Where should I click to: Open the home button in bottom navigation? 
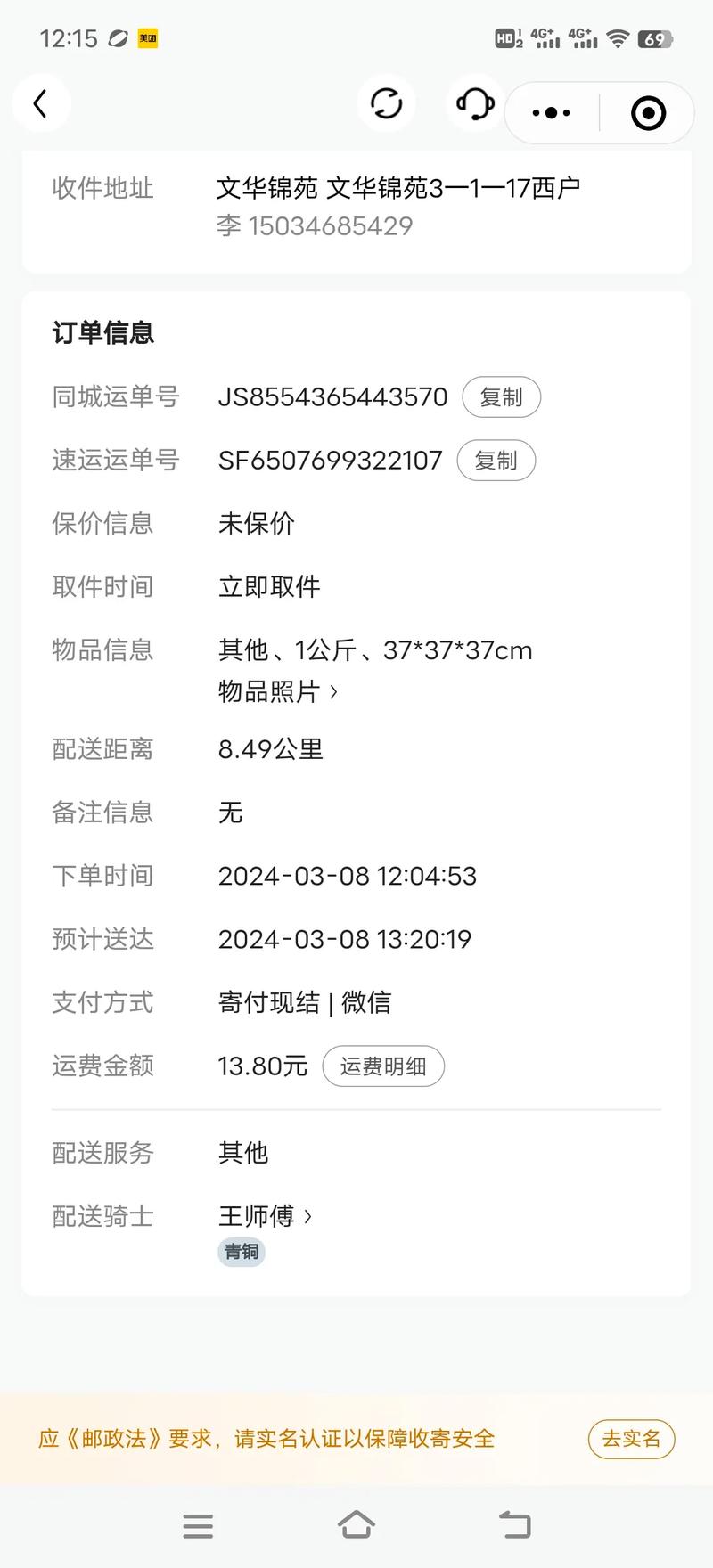(x=356, y=1525)
